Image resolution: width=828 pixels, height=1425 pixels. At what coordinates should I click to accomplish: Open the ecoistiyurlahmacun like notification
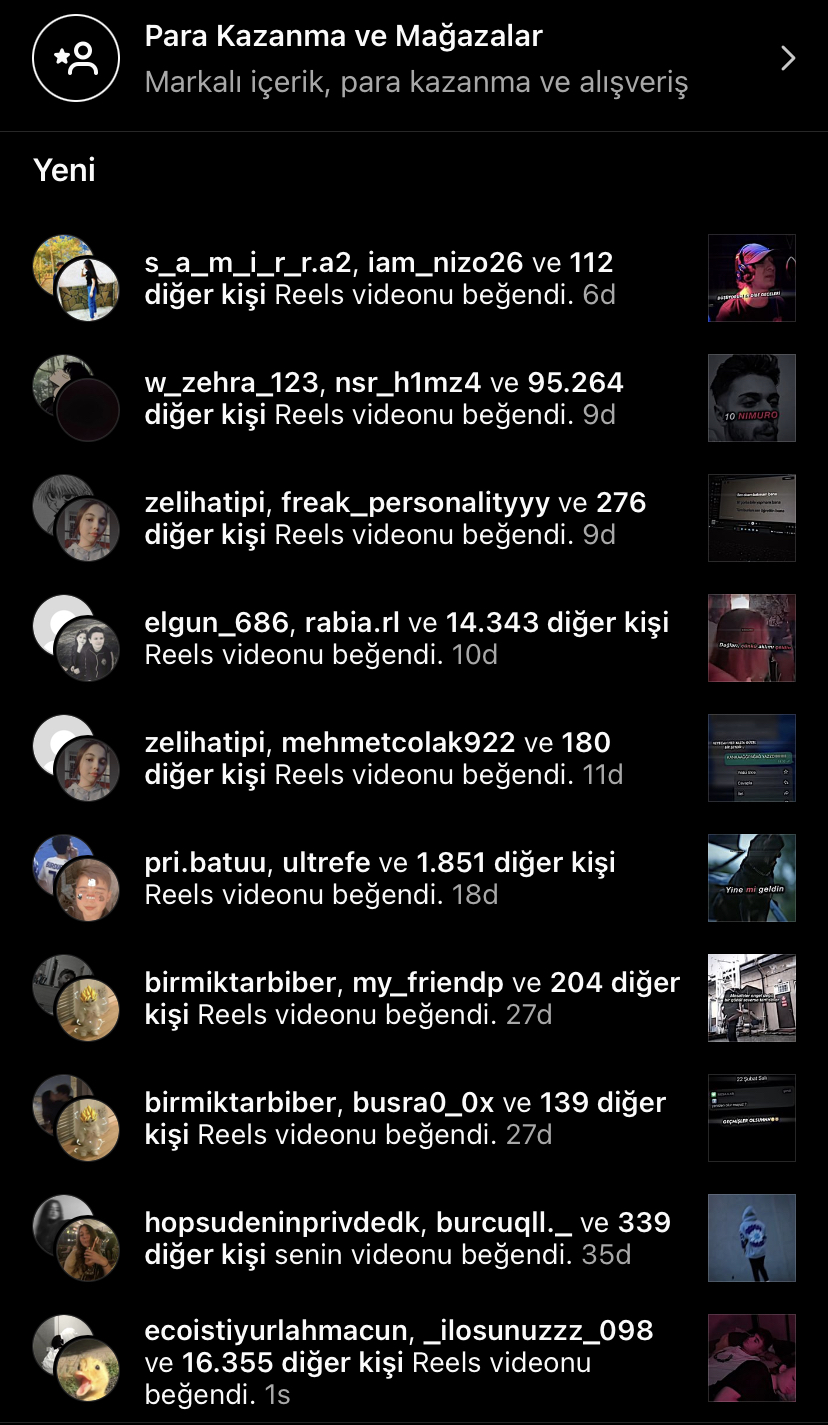point(414,1360)
